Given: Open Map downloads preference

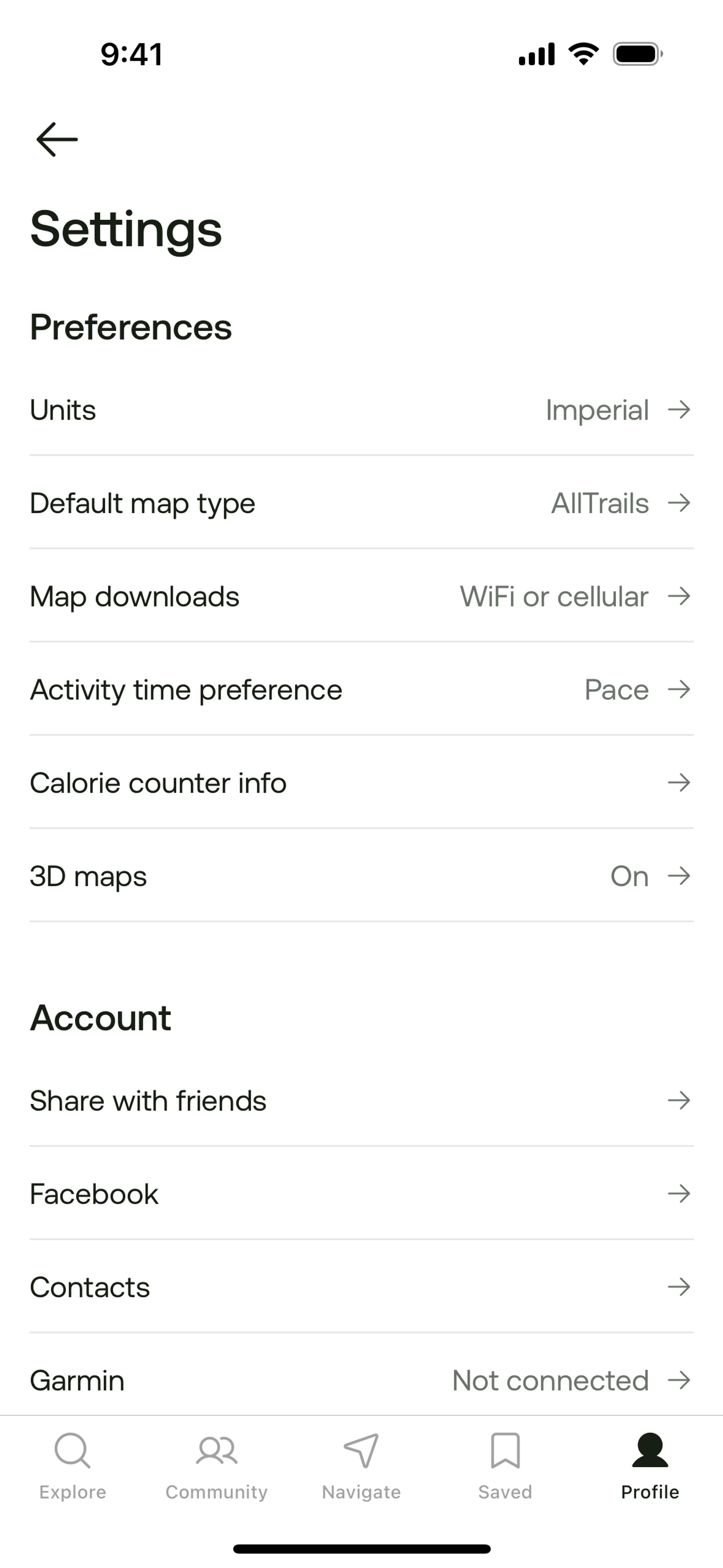Looking at the screenshot, I should pyautogui.click(x=361, y=596).
